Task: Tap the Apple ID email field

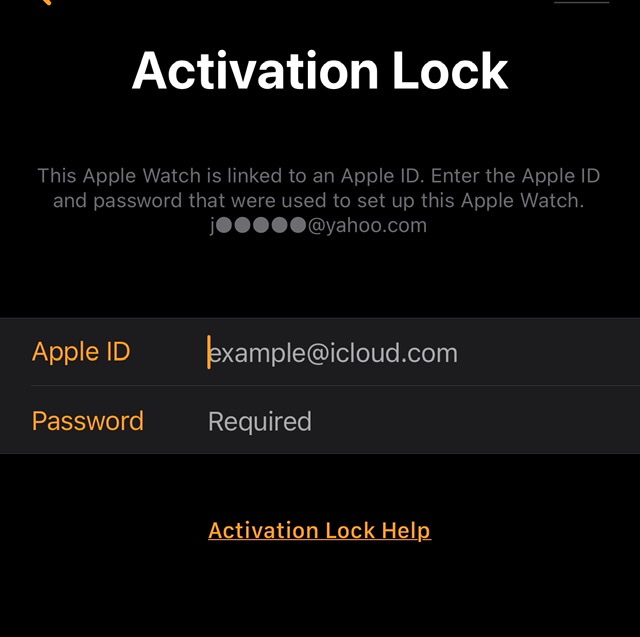Action: coord(400,353)
